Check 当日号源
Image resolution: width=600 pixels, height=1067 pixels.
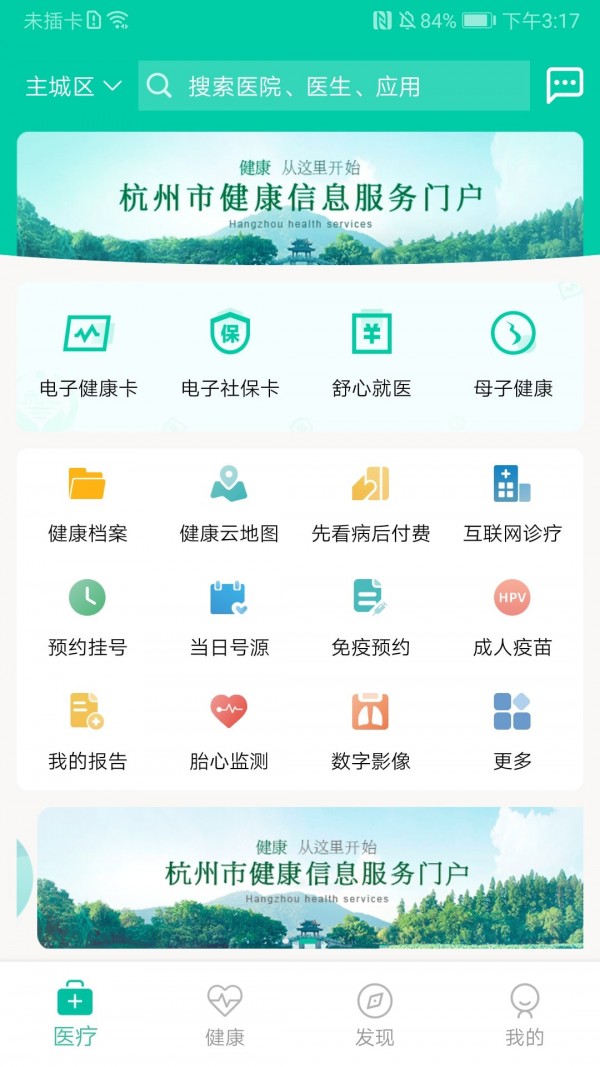point(229,615)
